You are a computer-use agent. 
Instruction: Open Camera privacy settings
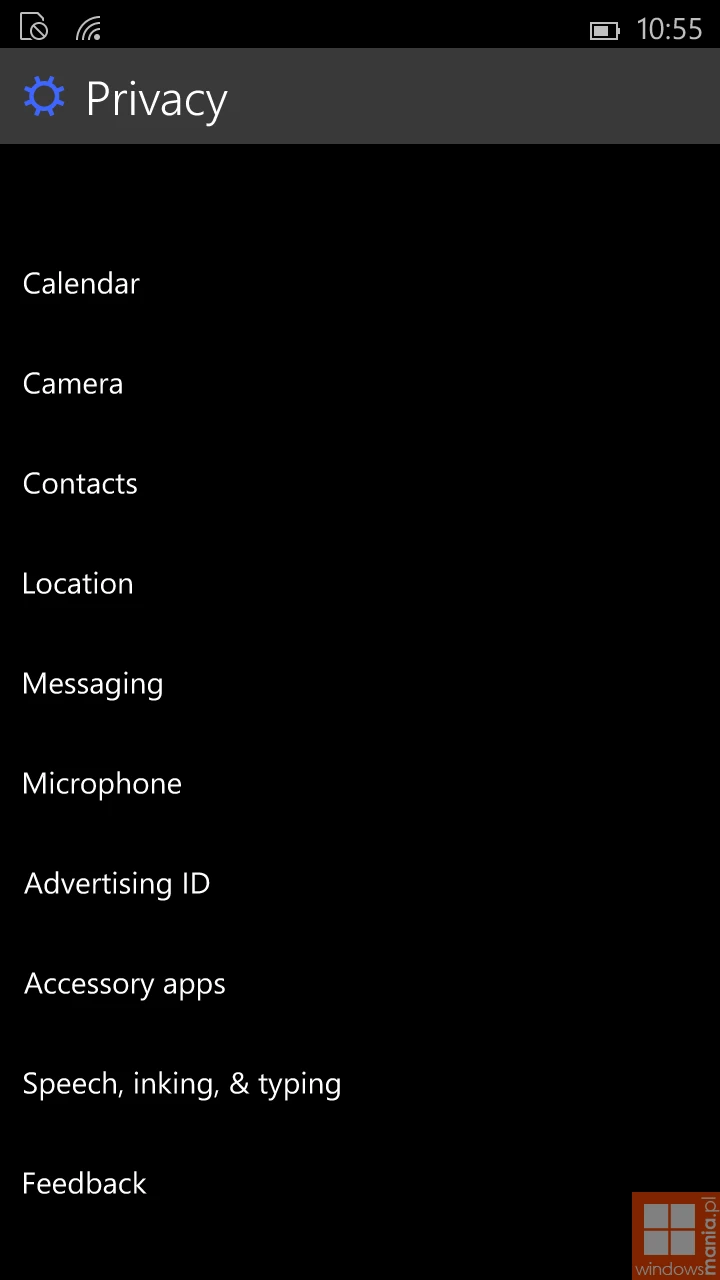click(x=73, y=384)
